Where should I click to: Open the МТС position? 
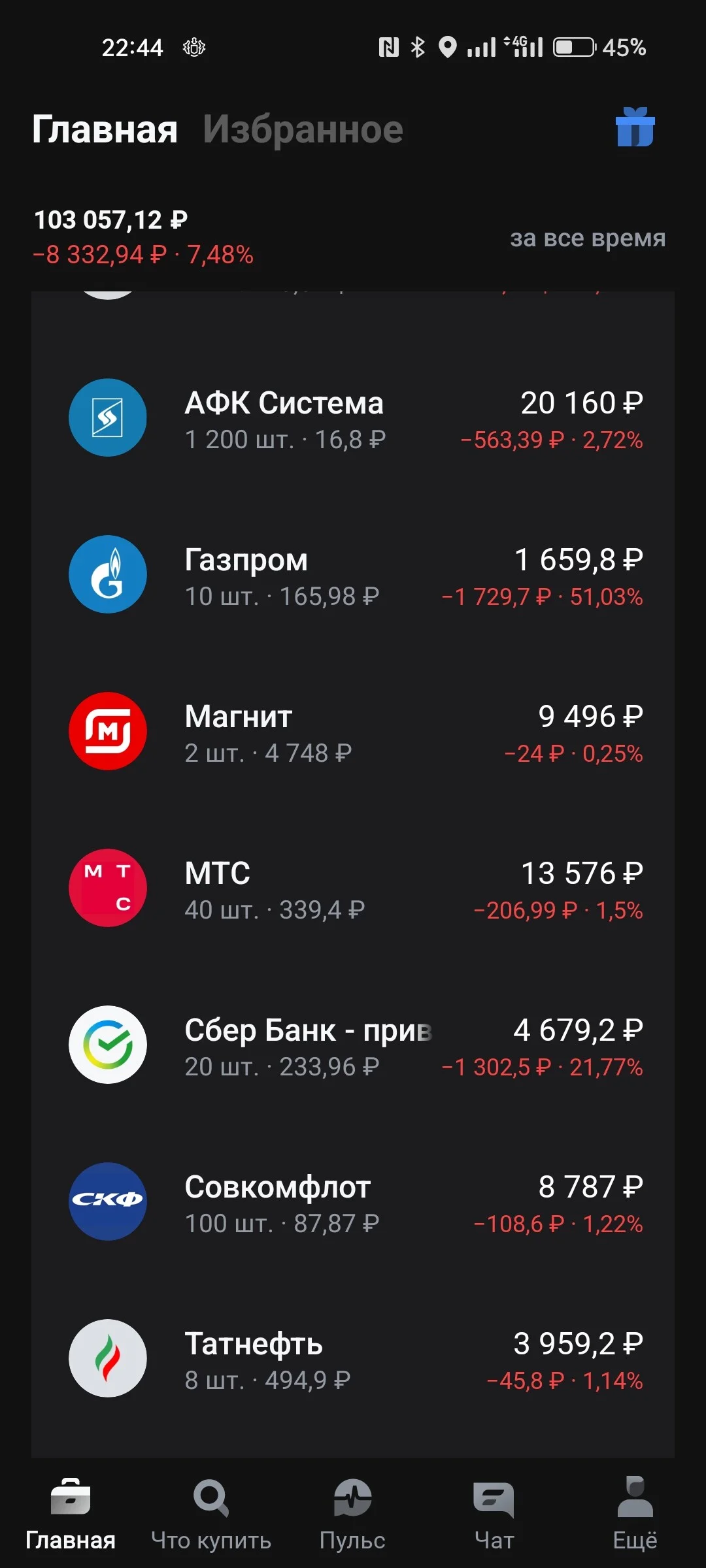[x=353, y=889]
